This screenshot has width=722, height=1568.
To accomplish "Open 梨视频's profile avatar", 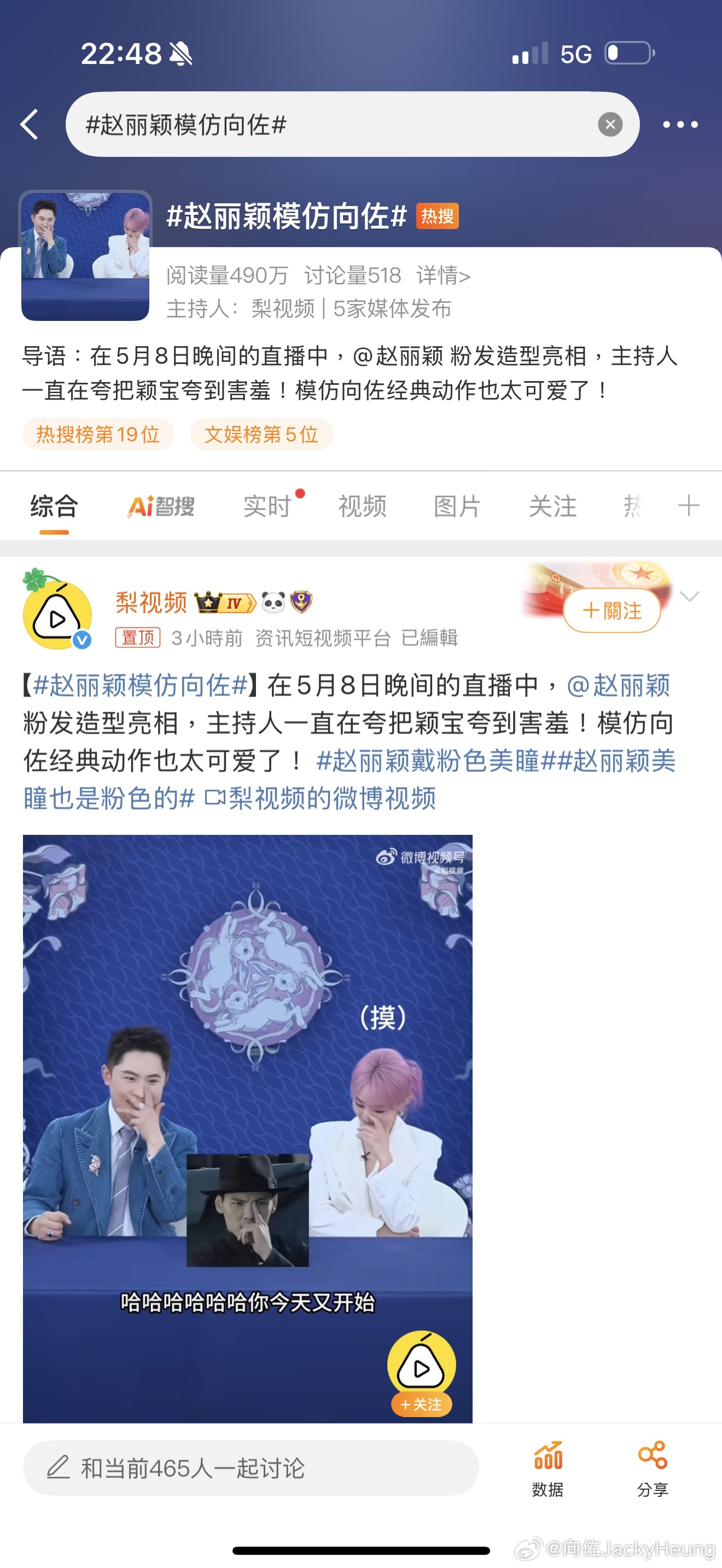I will pyautogui.click(x=57, y=613).
